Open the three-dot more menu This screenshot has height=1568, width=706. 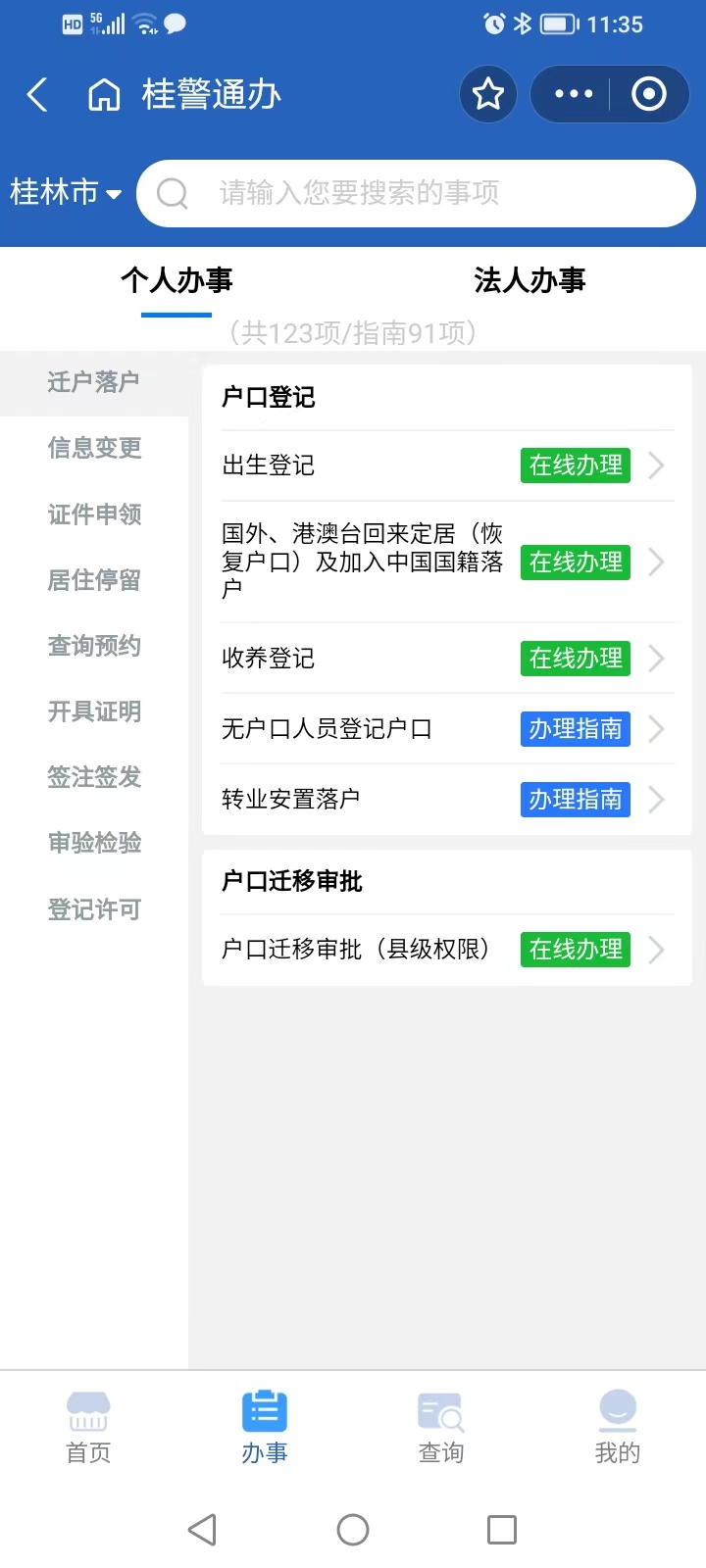pos(574,95)
